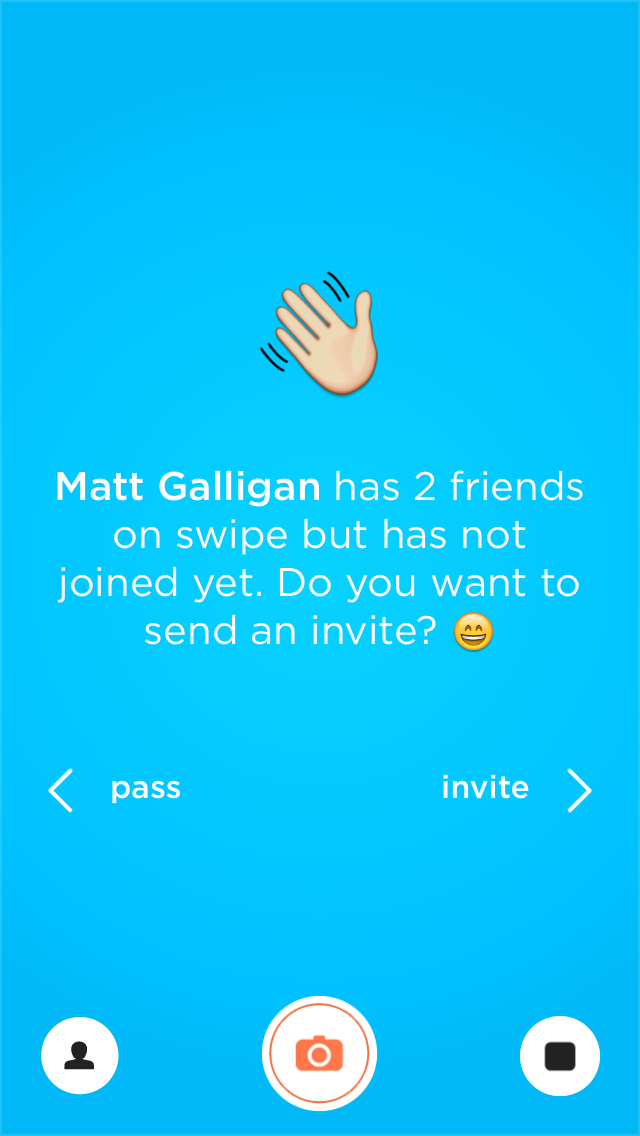The width and height of the screenshot is (640, 1136).
Task: Tap pass to skip inviting Matt Galligan
Action: 145,789
